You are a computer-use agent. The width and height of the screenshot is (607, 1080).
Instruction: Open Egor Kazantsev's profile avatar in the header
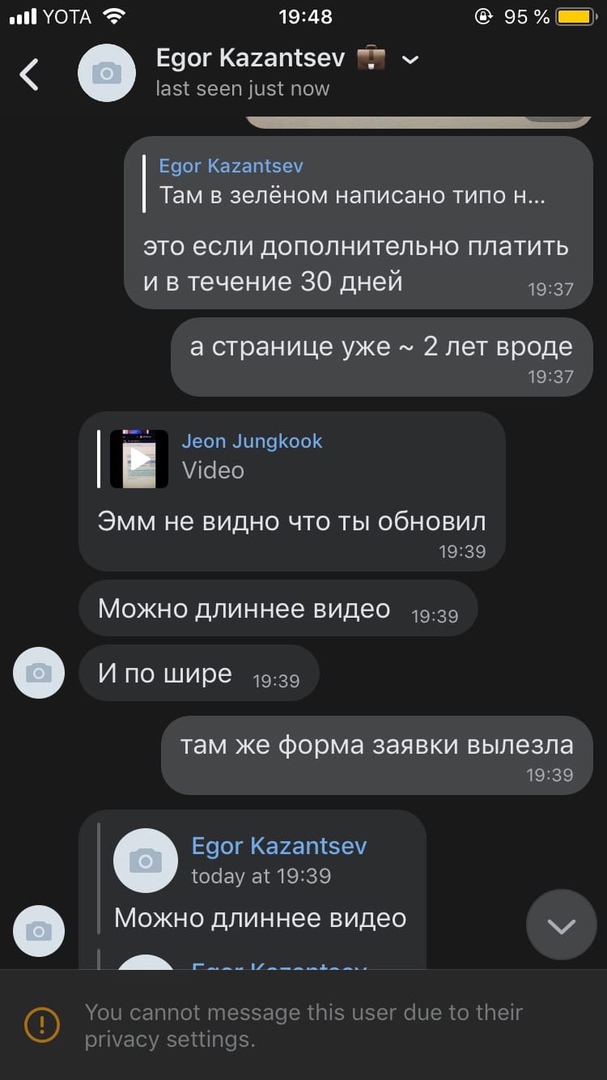pos(107,73)
